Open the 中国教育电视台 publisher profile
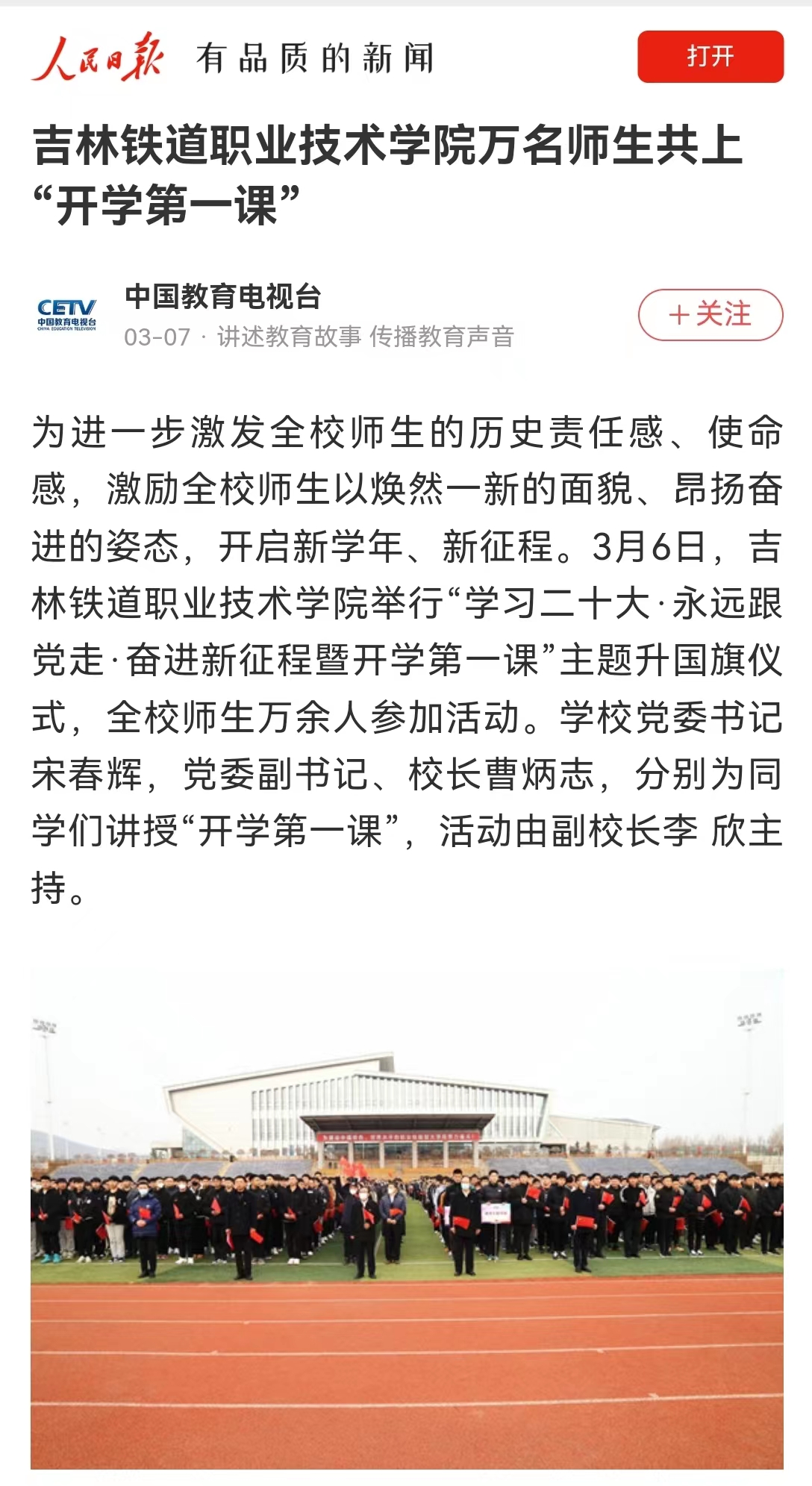The image size is (812, 1486). [x=222, y=297]
